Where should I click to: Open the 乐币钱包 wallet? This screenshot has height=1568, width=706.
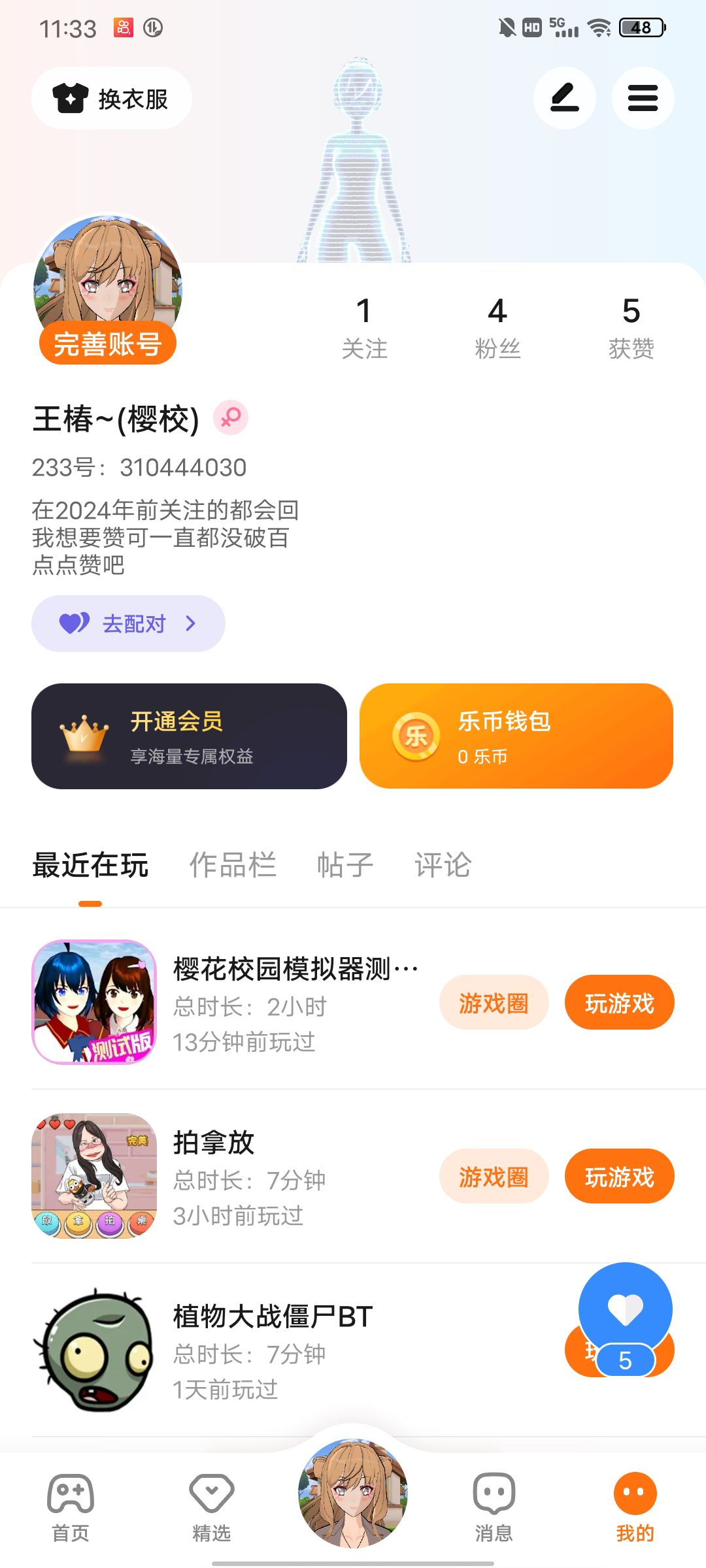click(516, 736)
